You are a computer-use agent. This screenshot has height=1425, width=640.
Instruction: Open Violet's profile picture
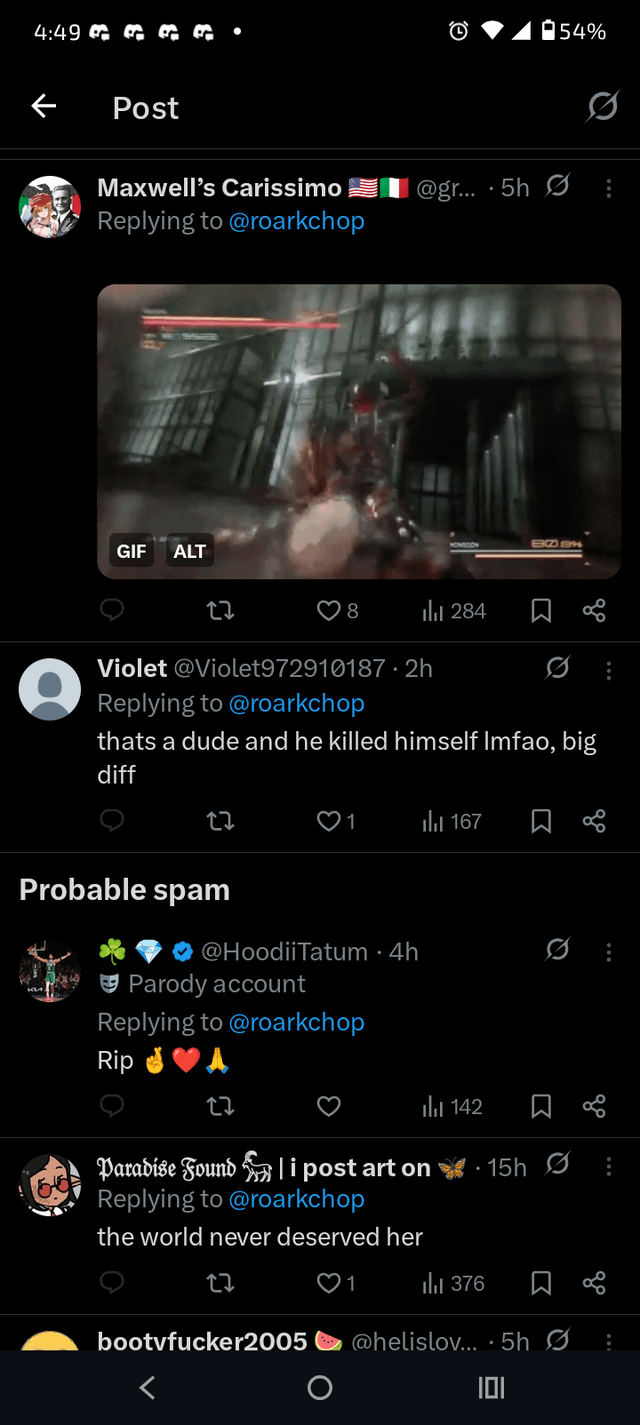pos(50,689)
